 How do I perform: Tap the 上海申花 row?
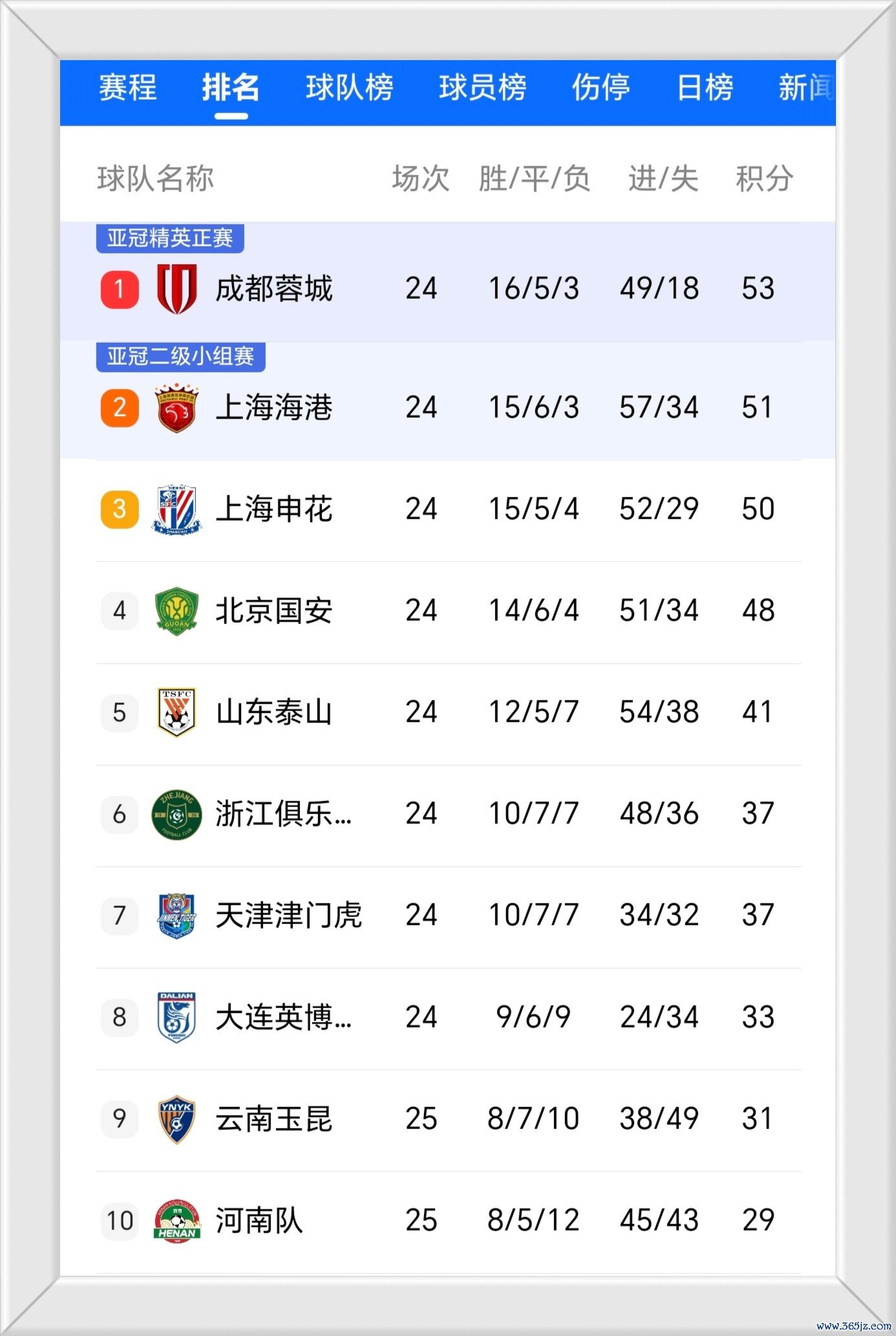click(x=273, y=509)
